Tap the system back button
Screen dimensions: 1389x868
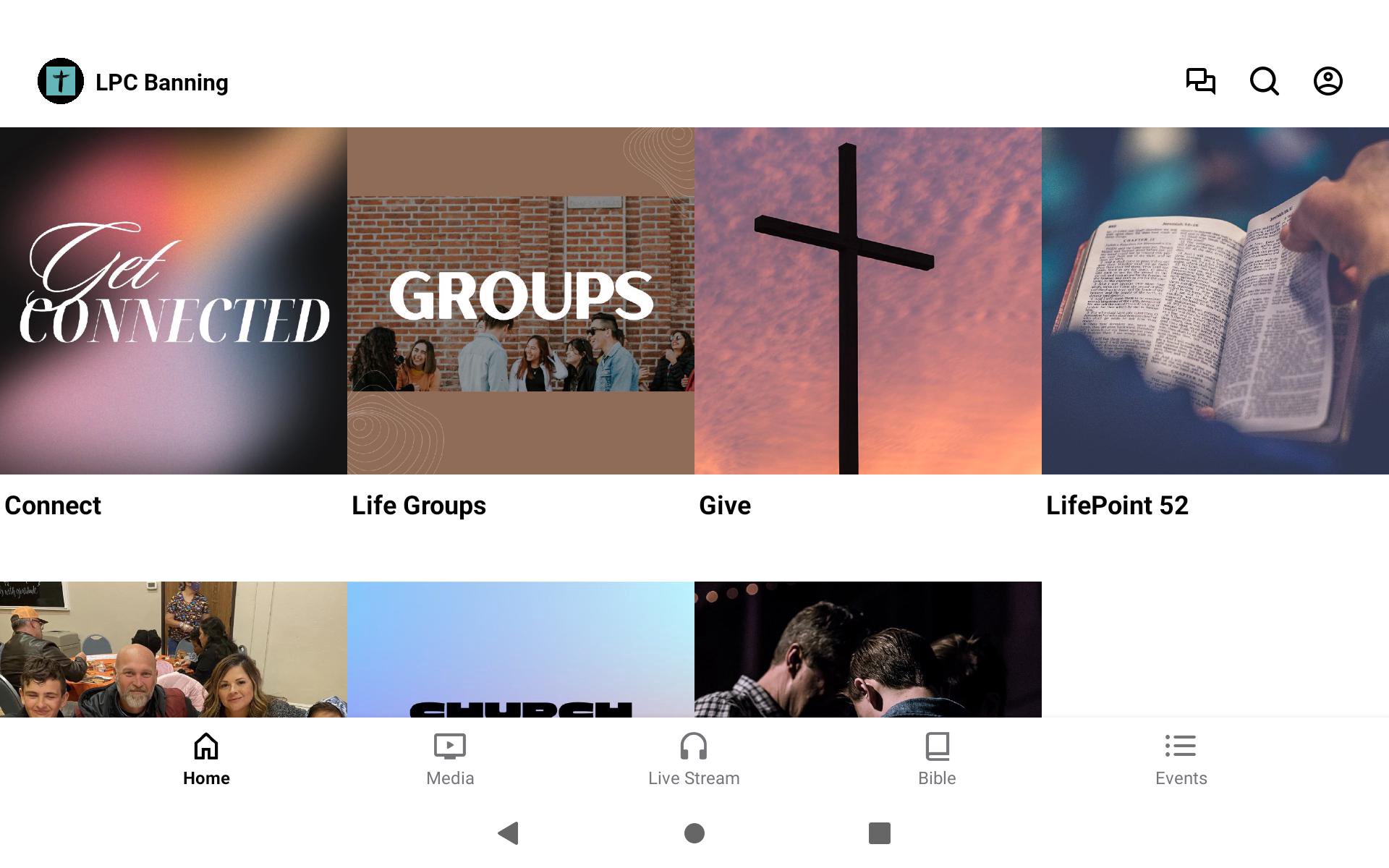[509, 833]
